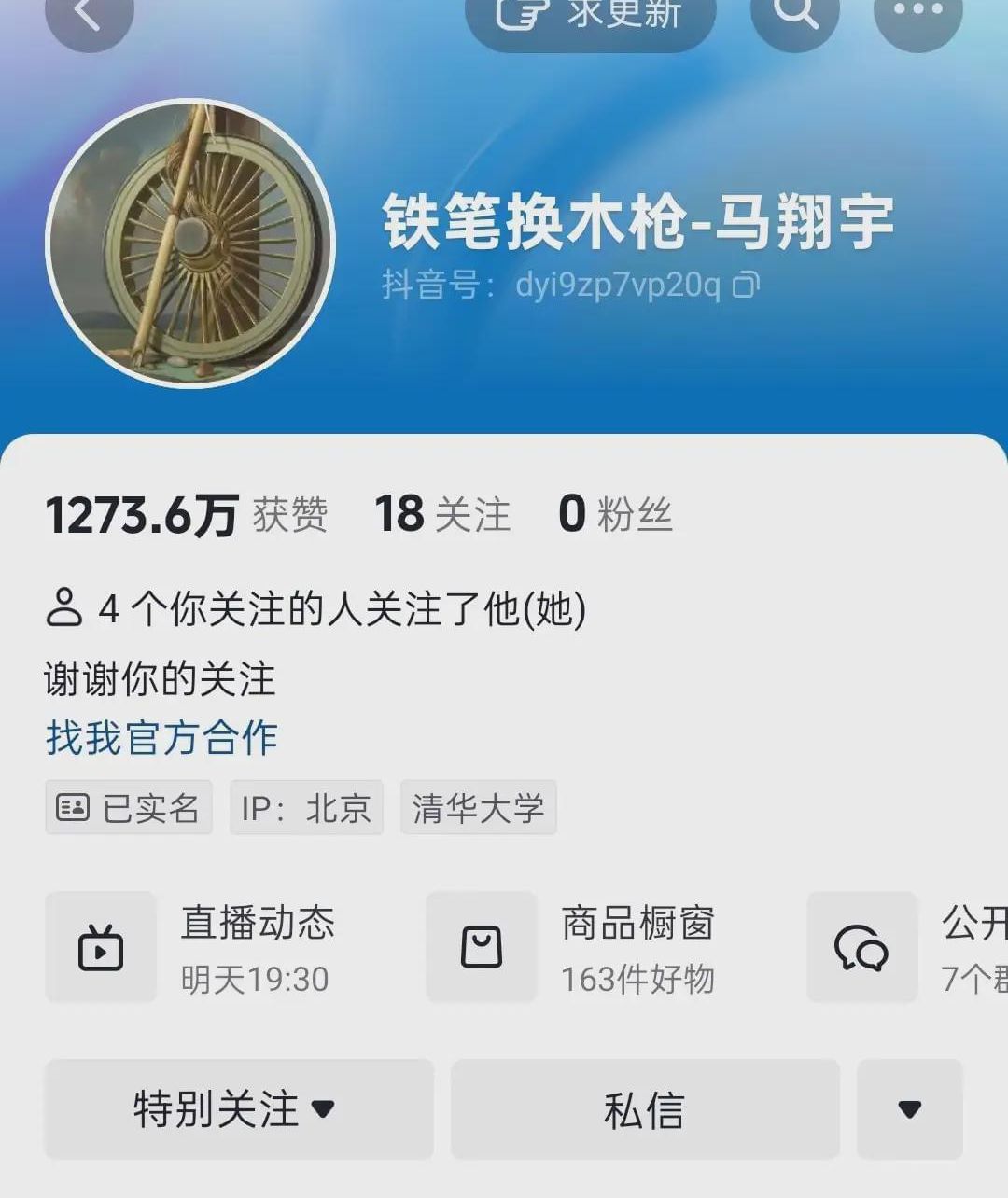The width and height of the screenshot is (1008, 1198).
Task: Tap the 求更新 button
Action: pyautogui.click(x=590, y=14)
